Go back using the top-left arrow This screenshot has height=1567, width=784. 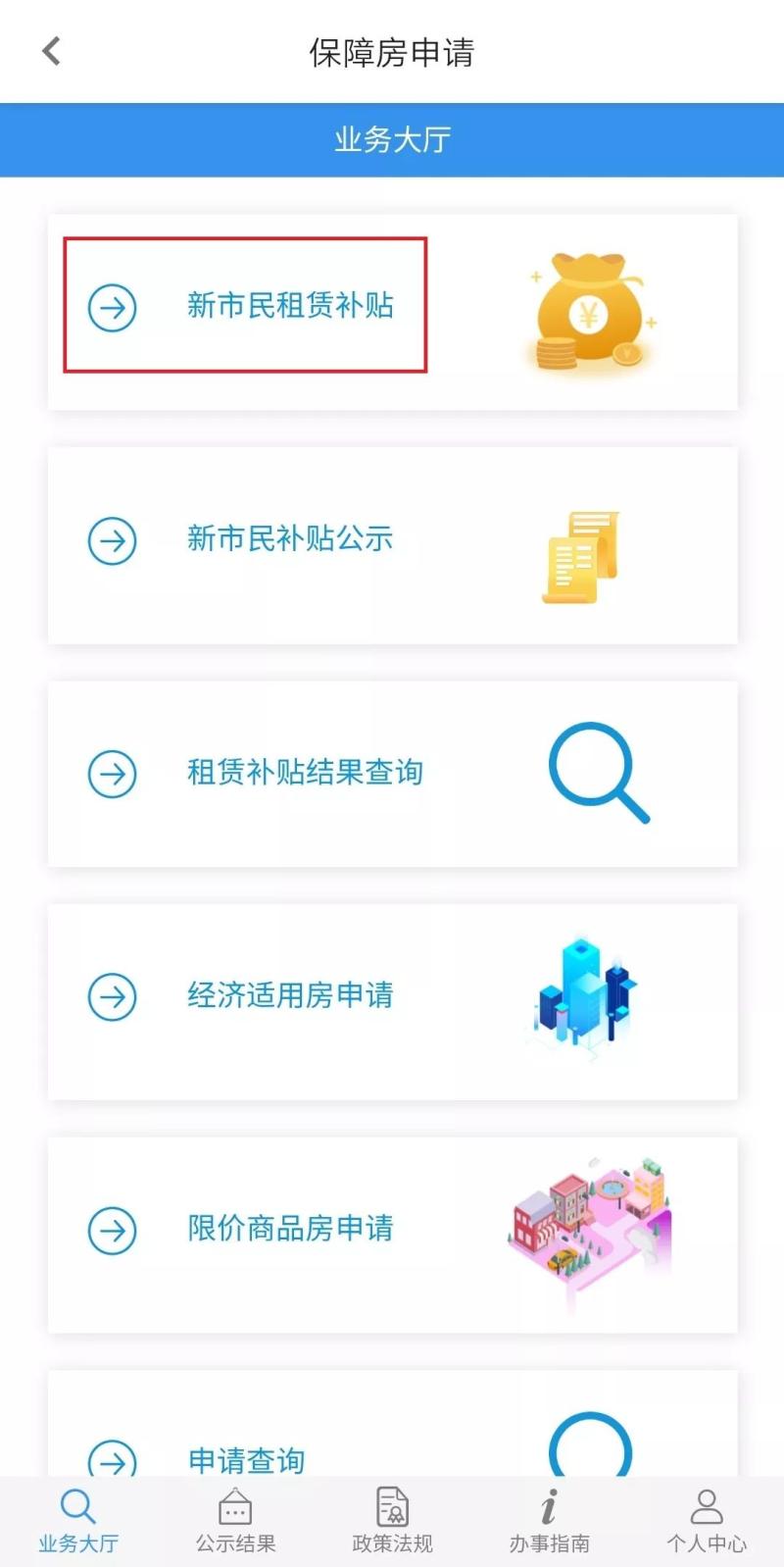(52, 51)
